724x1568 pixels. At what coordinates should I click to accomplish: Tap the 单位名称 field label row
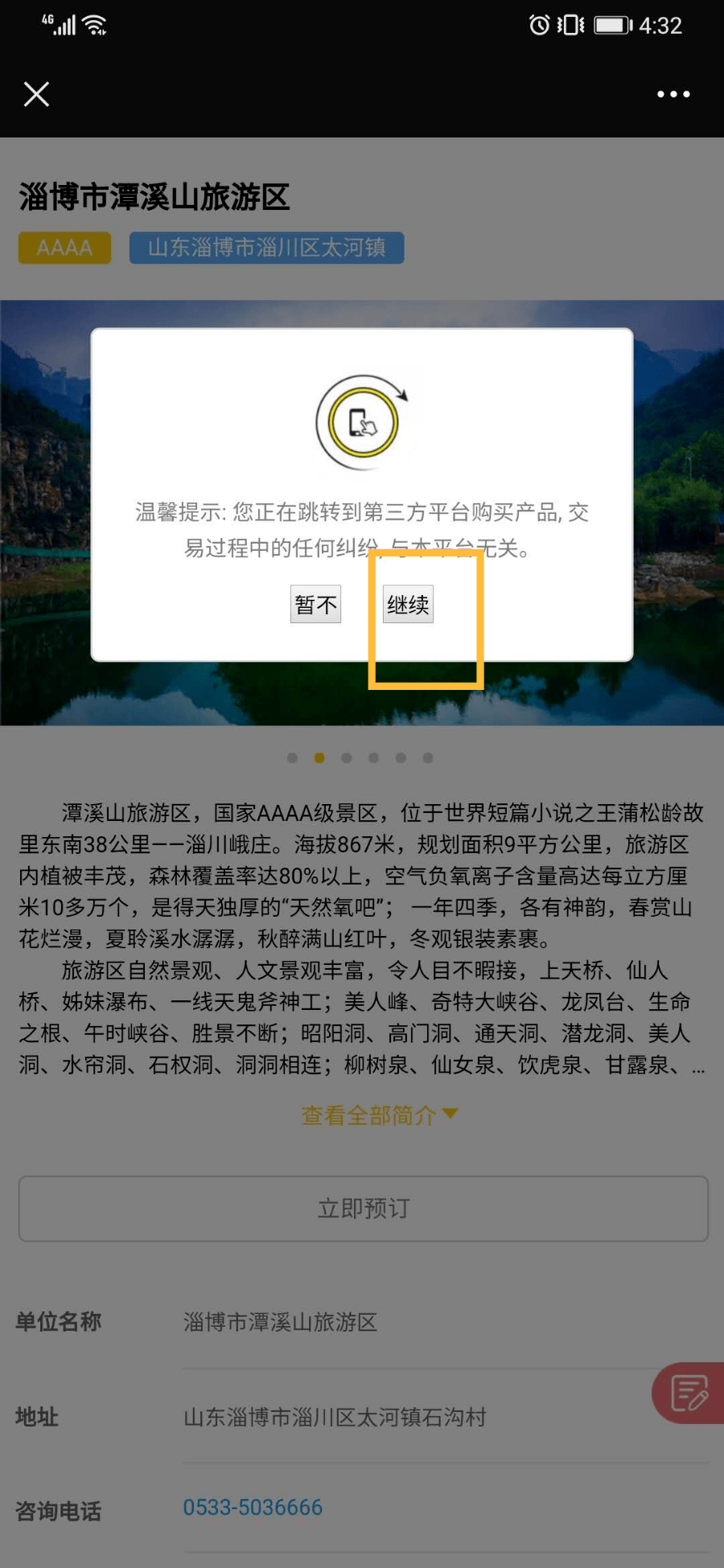[x=57, y=1322]
